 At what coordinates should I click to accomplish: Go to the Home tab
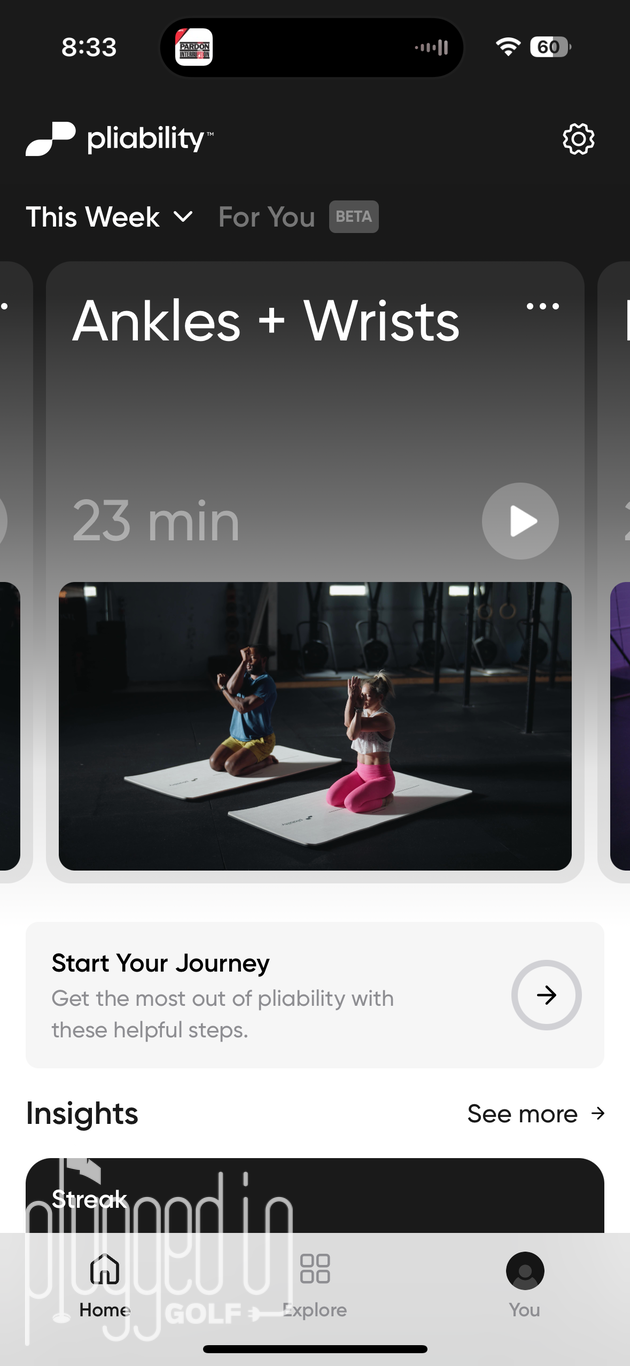click(105, 1285)
